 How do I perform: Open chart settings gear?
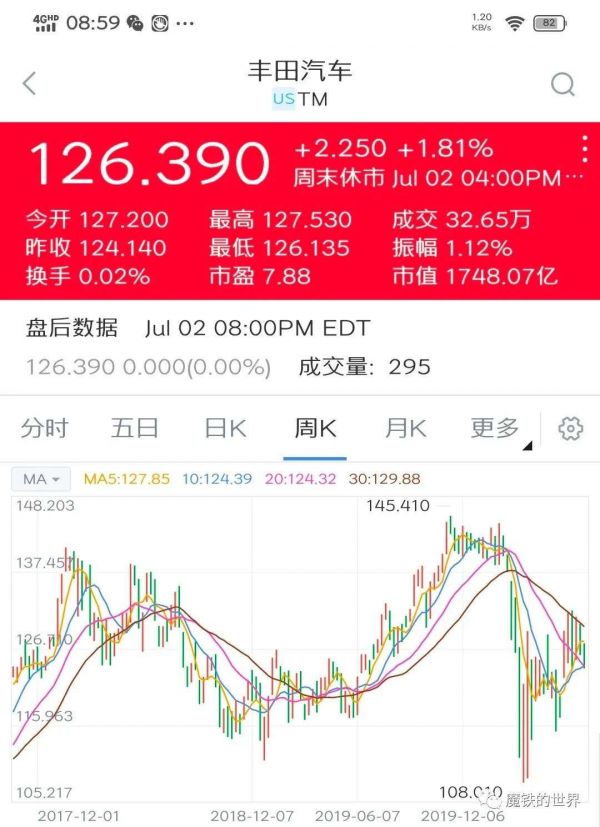tap(570, 429)
